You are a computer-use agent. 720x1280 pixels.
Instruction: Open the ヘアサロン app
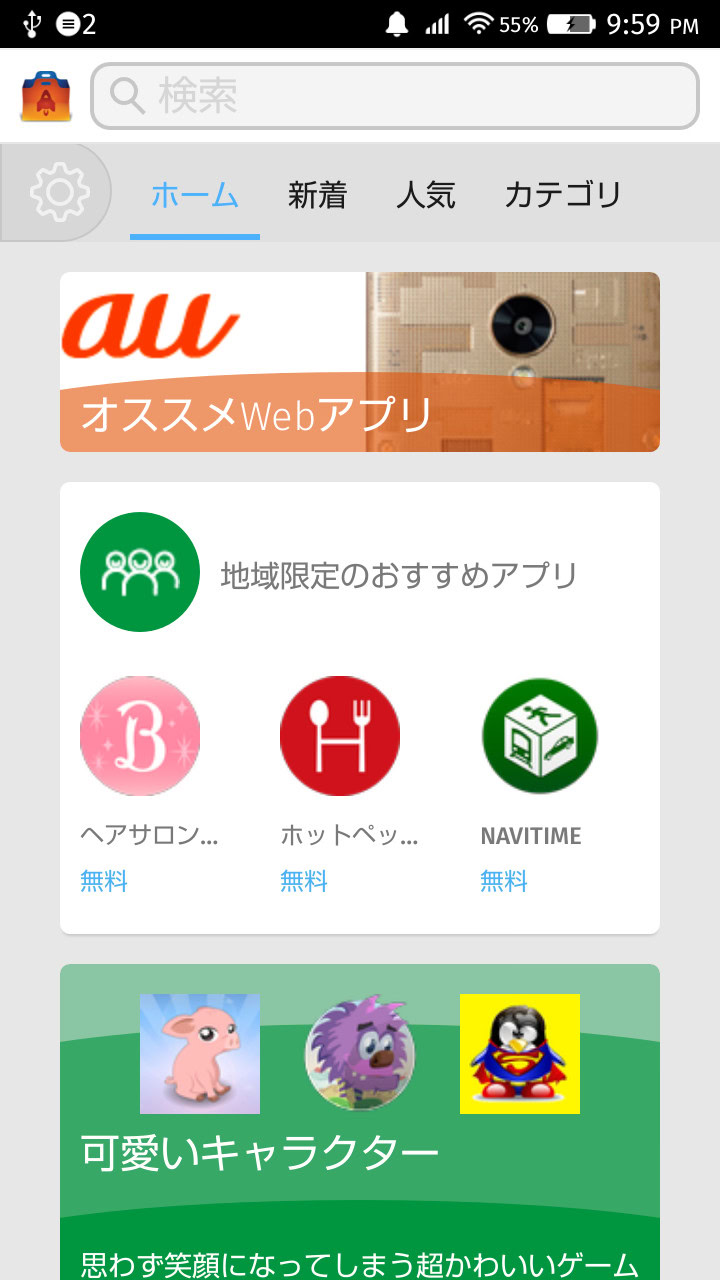pos(140,736)
